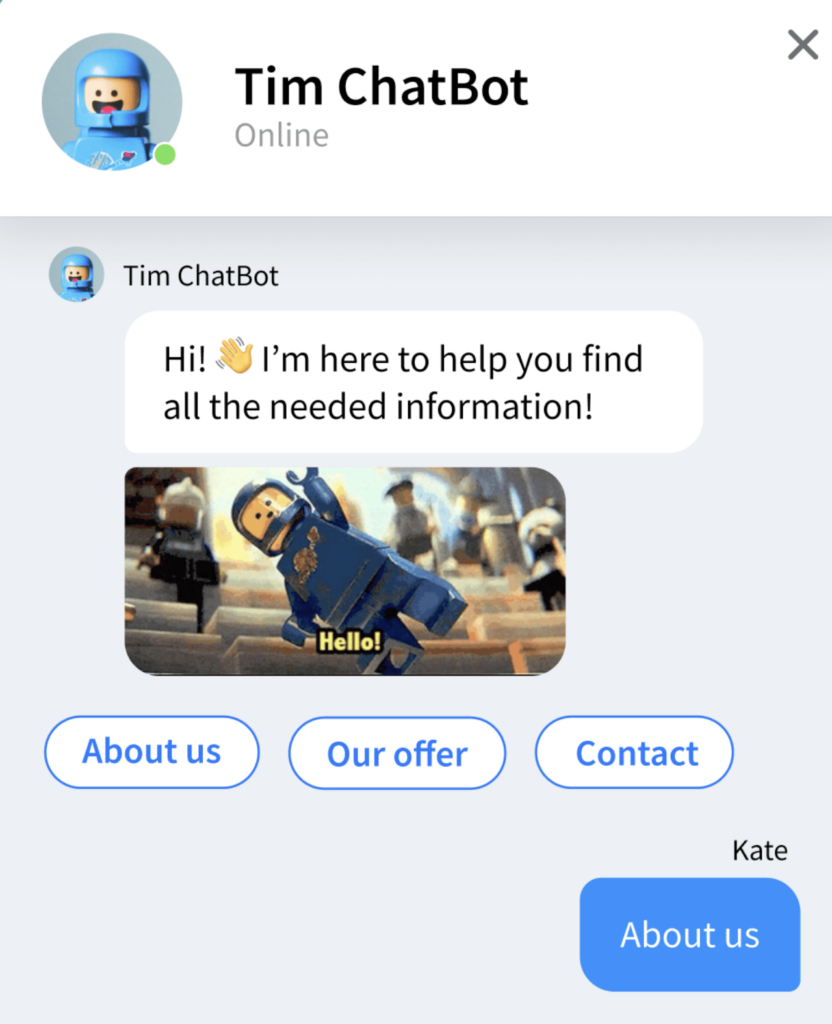The width and height of the screenshot is (832, 1024).
Task: Open the Hello GIF image
Action: (344, 571)
